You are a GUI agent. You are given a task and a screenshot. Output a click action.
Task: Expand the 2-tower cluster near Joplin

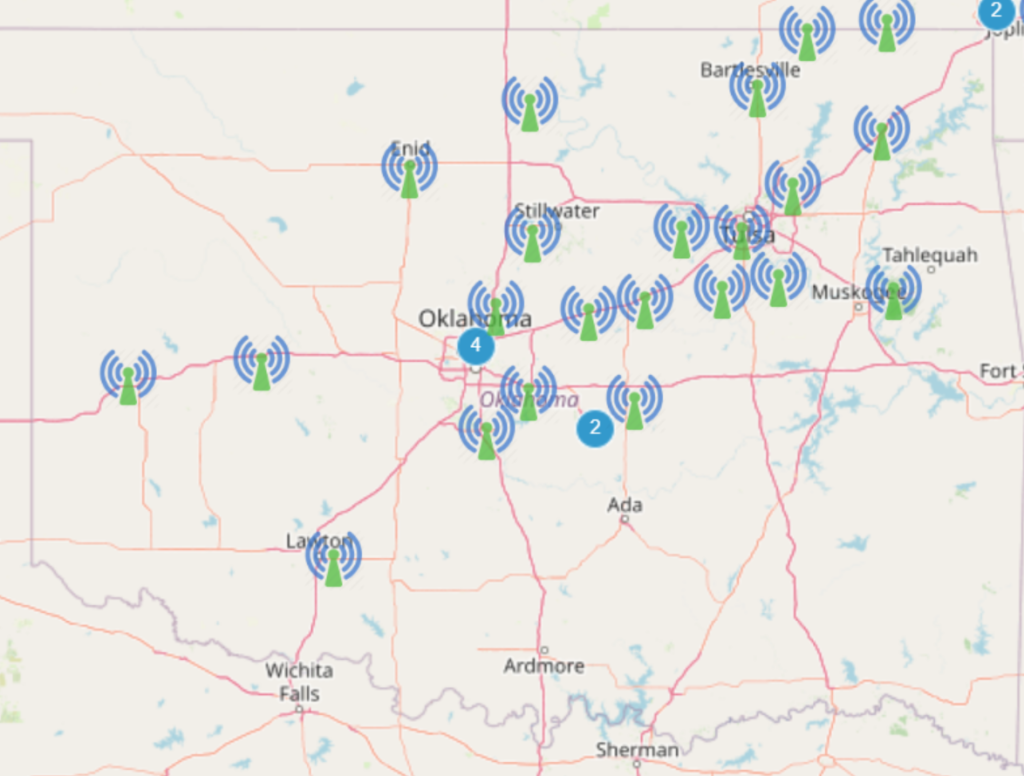click(x=996, y=12)
